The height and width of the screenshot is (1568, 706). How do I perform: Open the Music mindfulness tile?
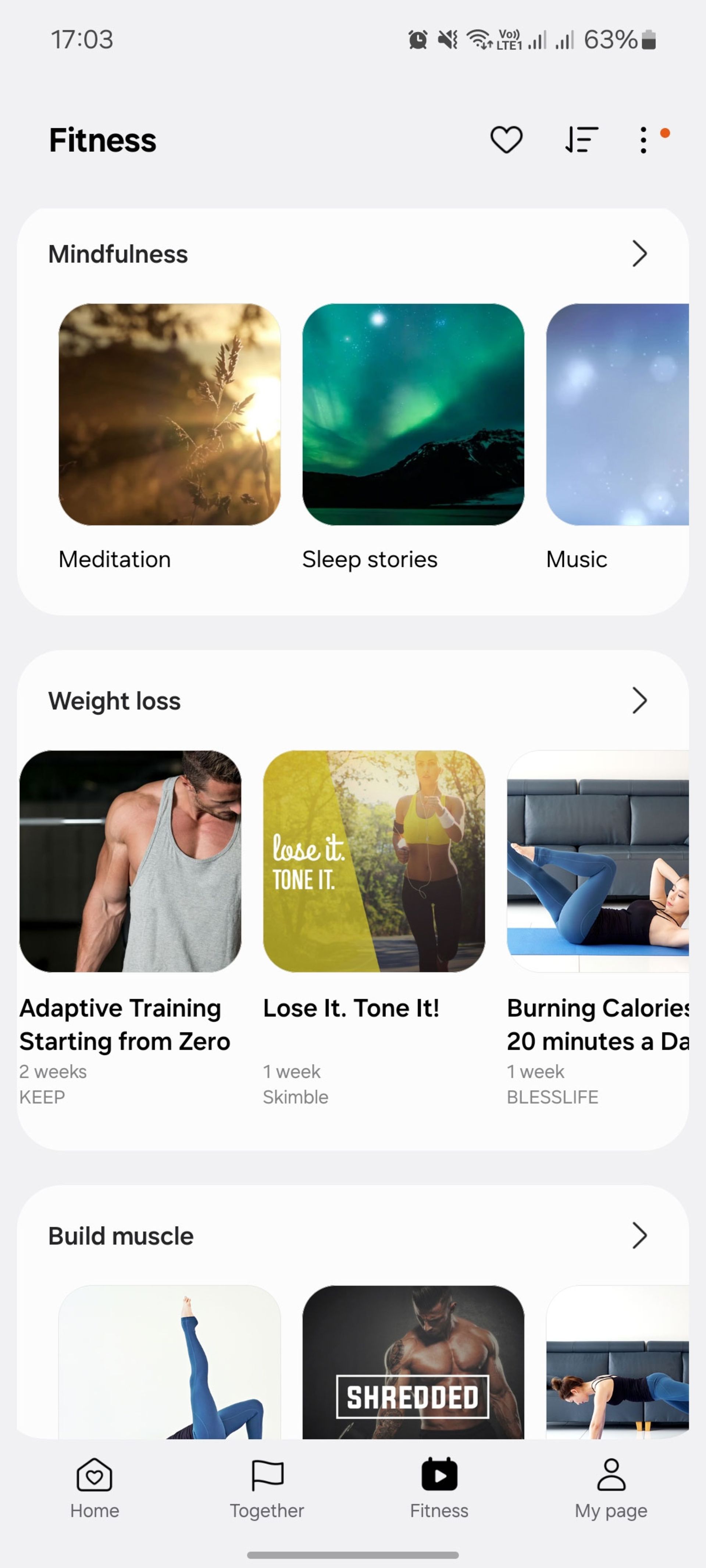(617, 415)
